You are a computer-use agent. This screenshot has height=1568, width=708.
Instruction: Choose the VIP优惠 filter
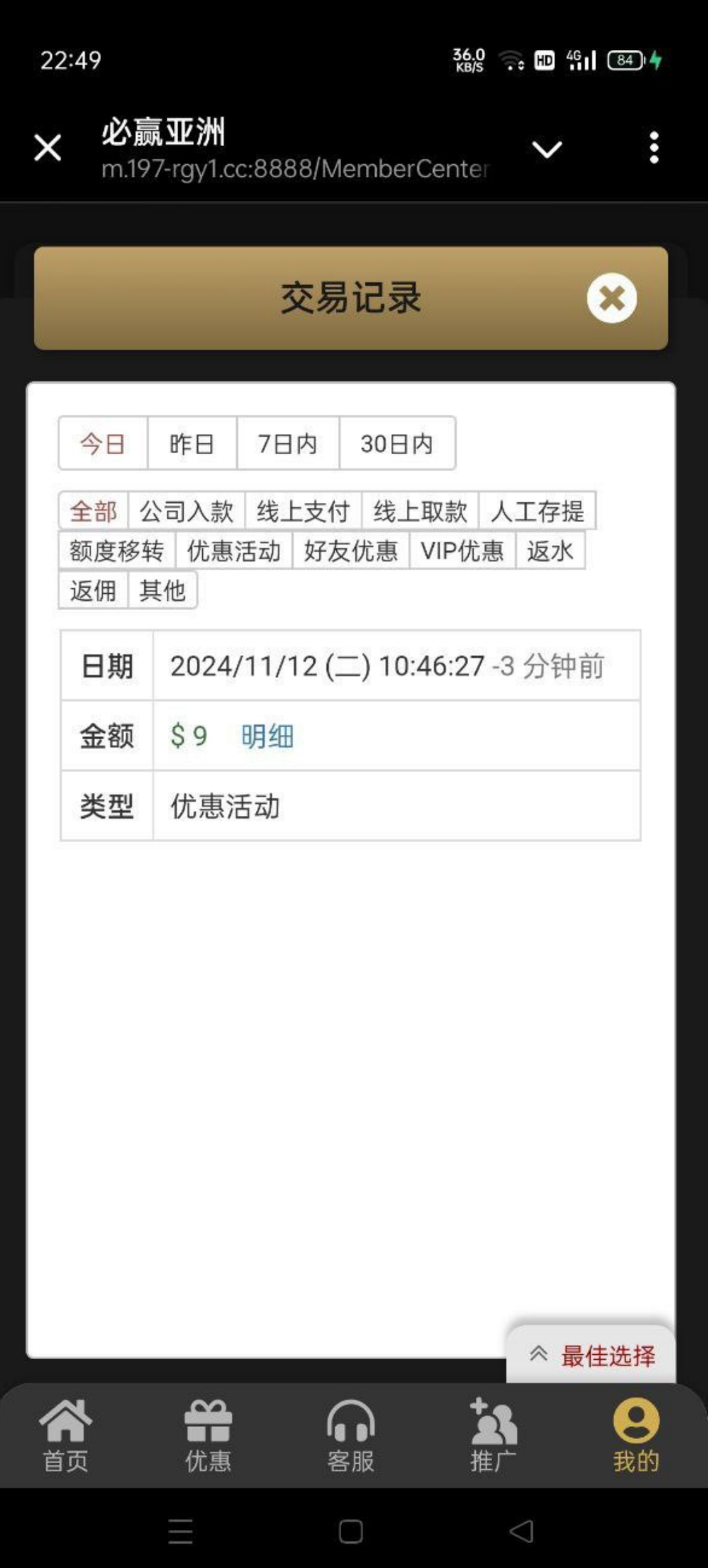[462, 551]
